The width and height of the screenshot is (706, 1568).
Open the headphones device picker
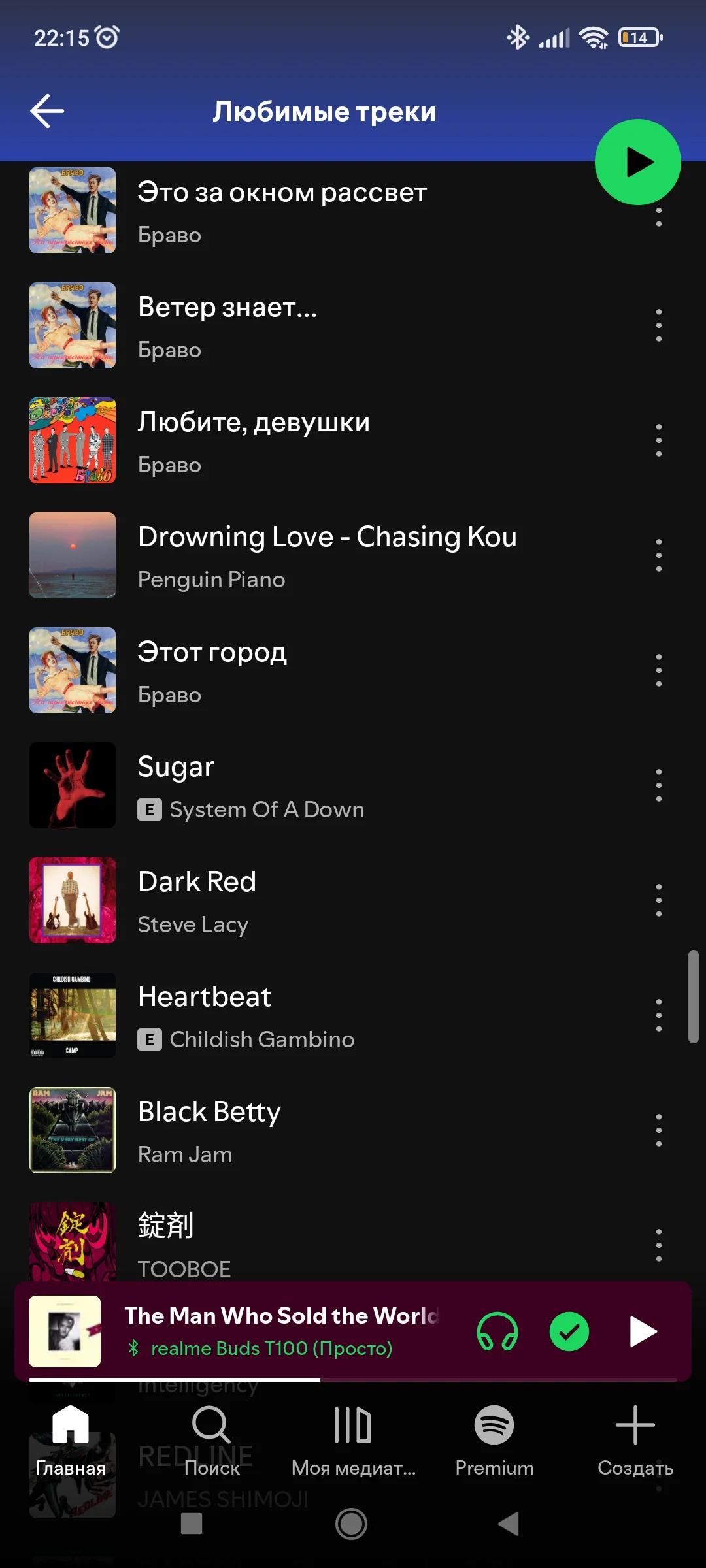[x=497, y=1331]
